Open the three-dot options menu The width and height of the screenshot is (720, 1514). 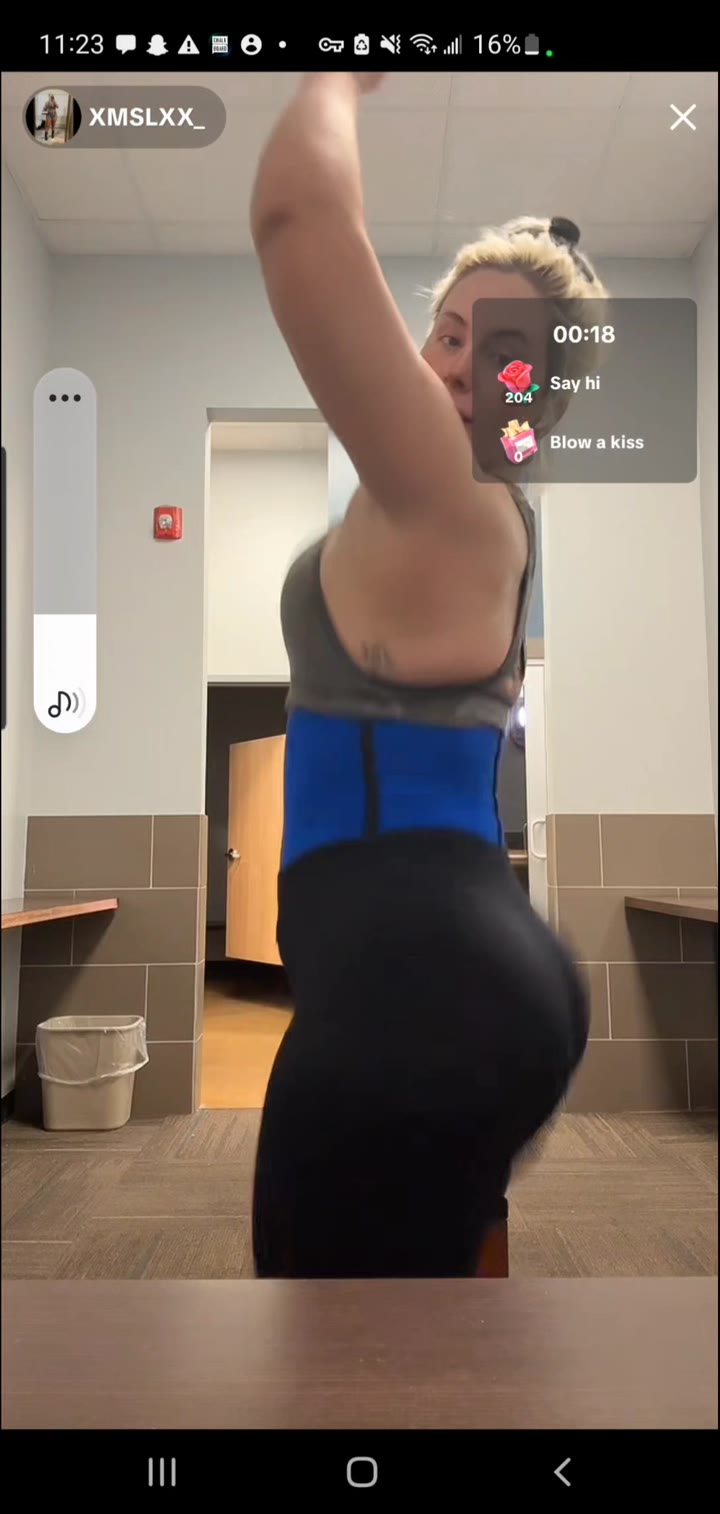pyautogui.click(x=65, y=398)
